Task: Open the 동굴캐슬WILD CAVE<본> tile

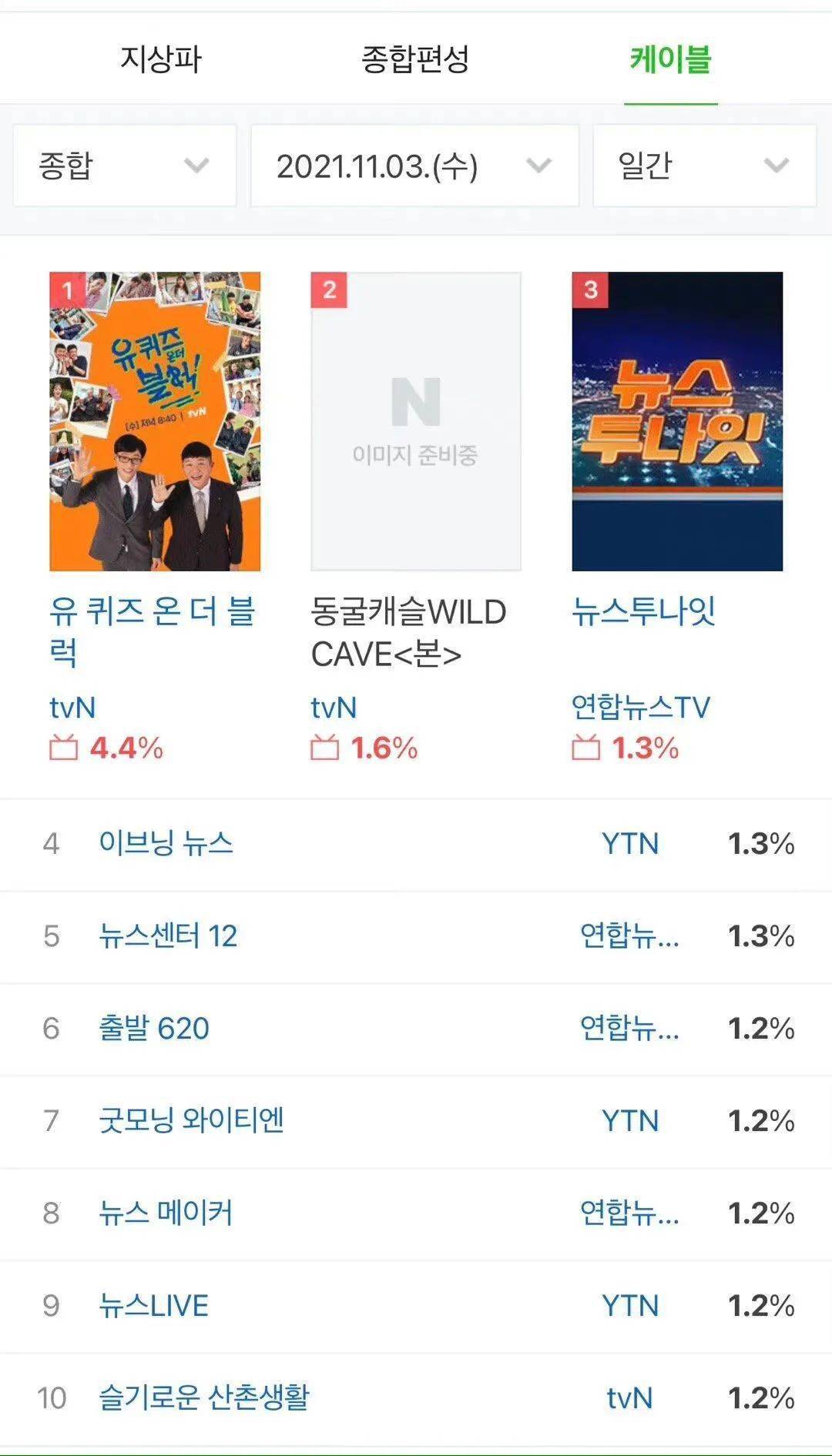Action: (416, 421)
